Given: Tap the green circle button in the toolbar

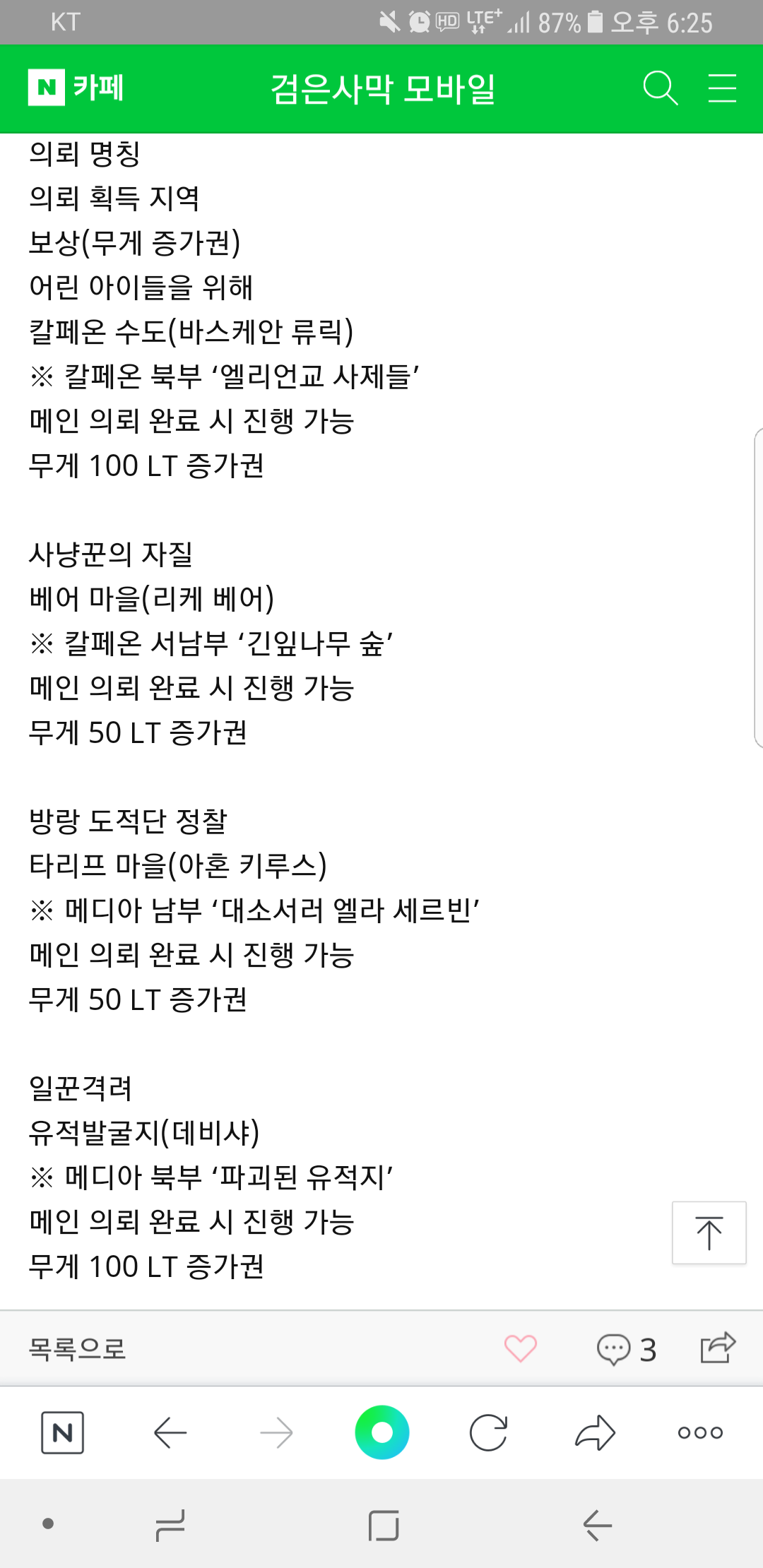Looking at the screenshot, I should point(382,1432).
